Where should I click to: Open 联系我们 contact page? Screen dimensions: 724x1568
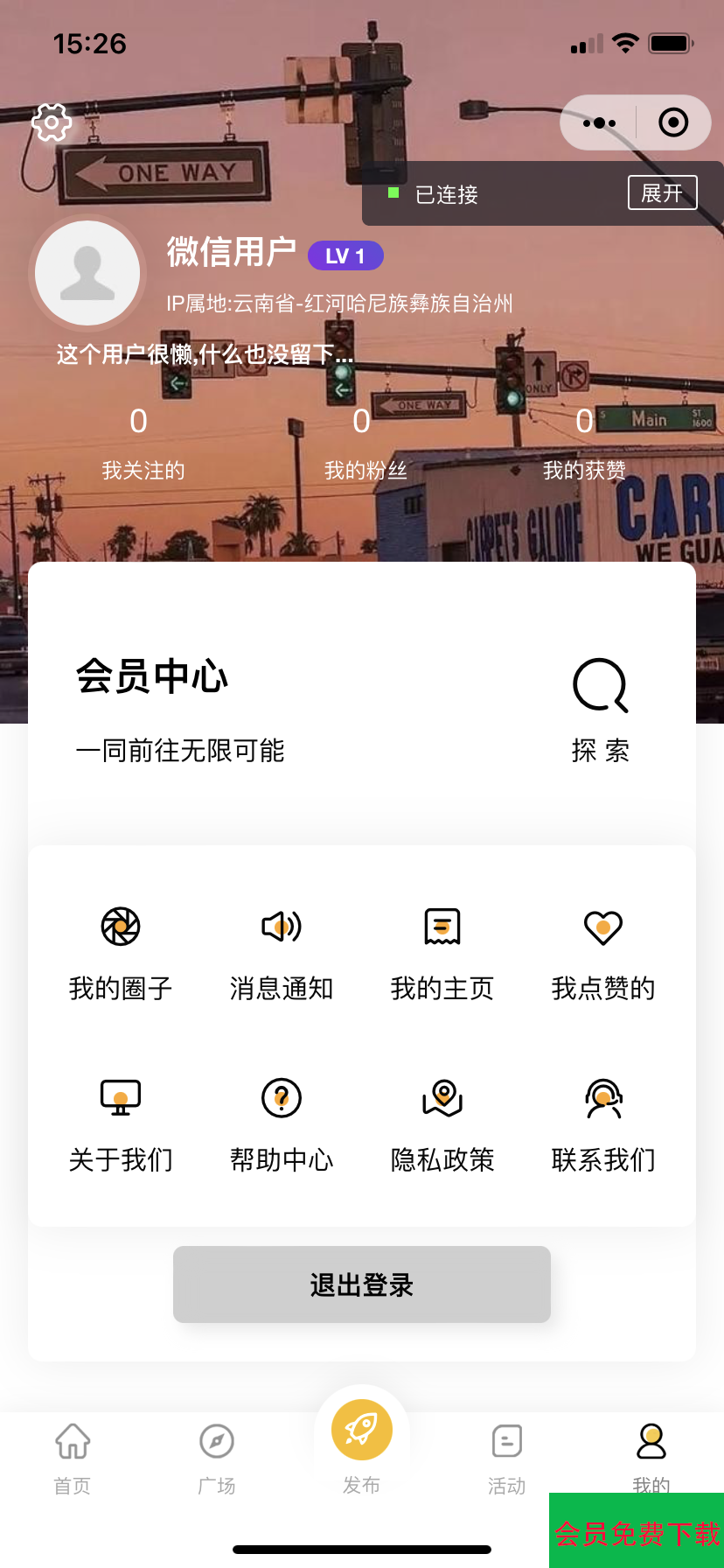[603, 1123]
